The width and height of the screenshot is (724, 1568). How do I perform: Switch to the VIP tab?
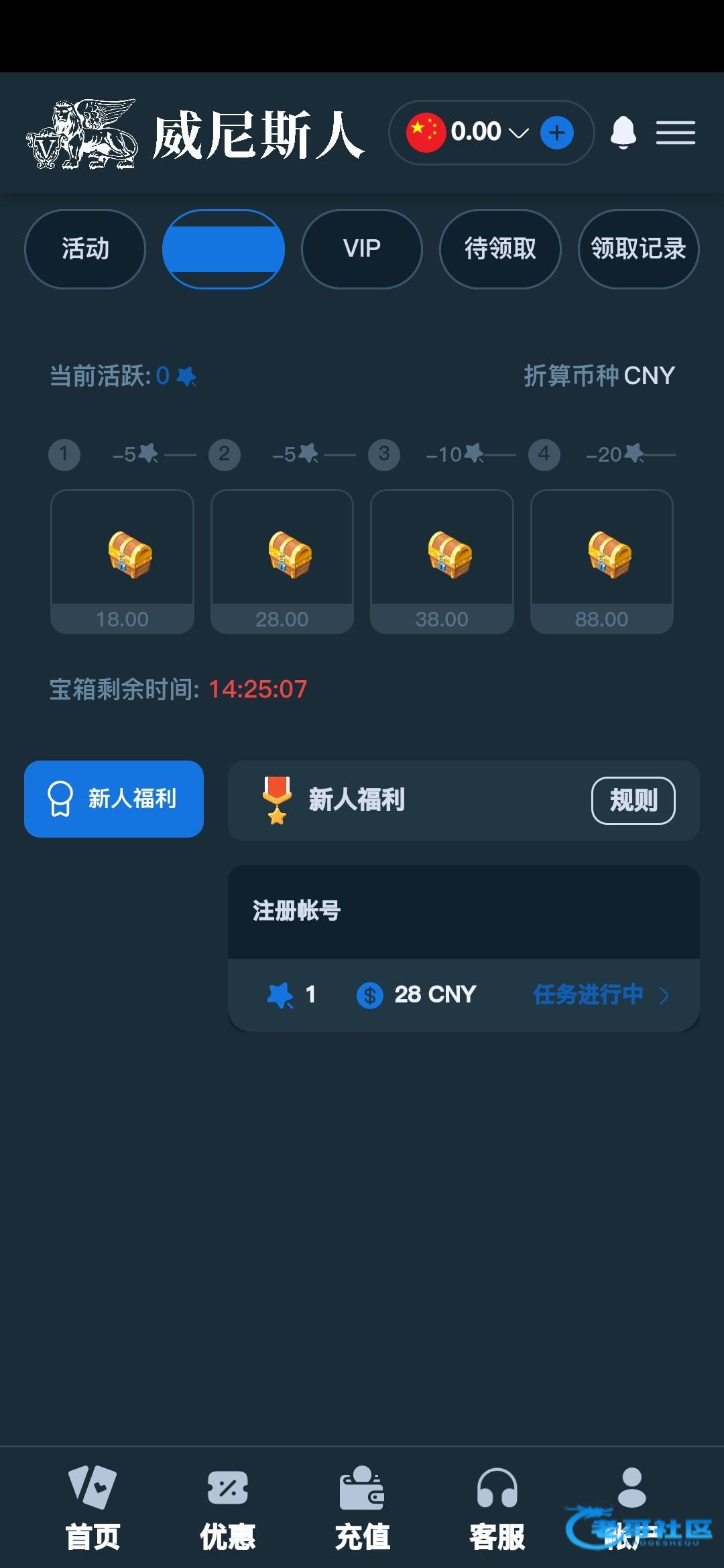click(362, 249)
